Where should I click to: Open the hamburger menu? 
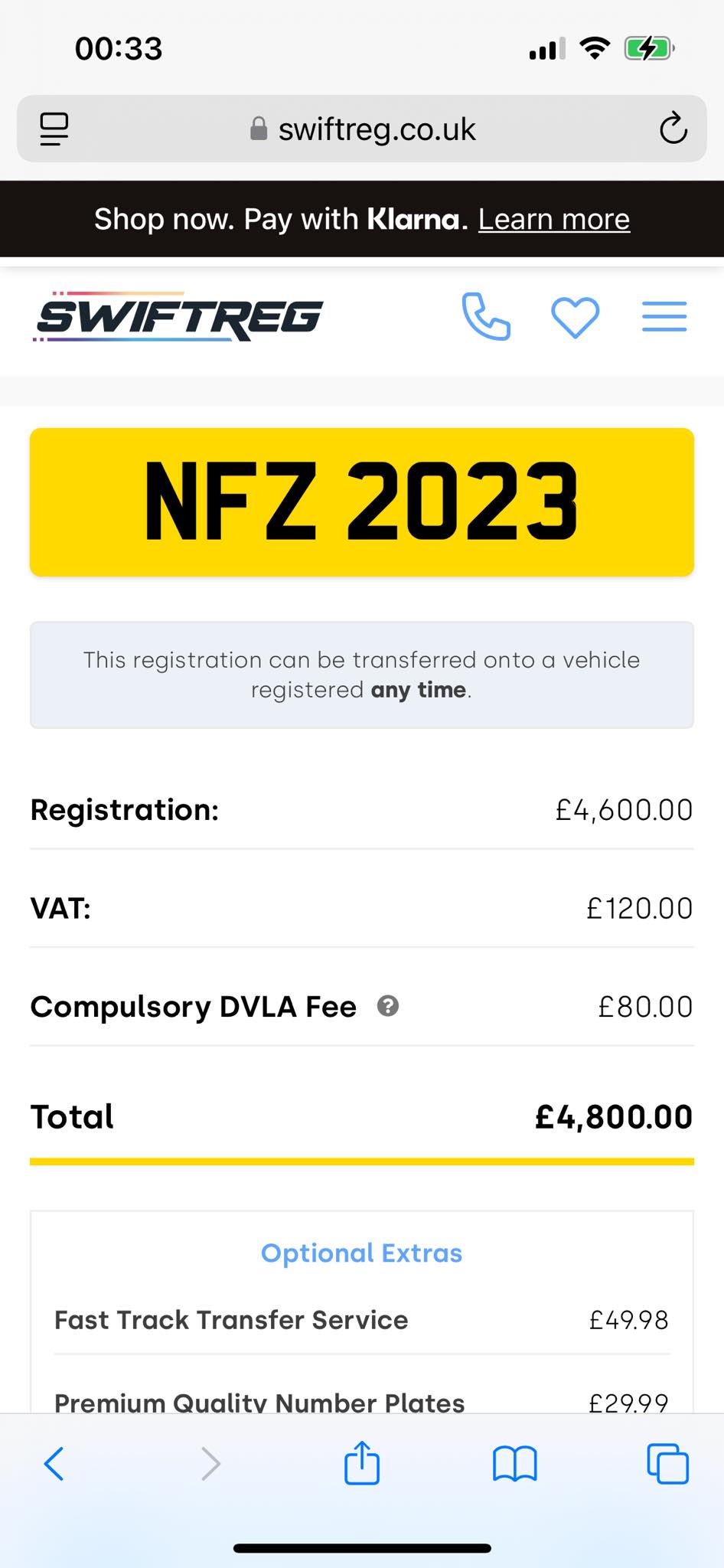tap(664, 317)
